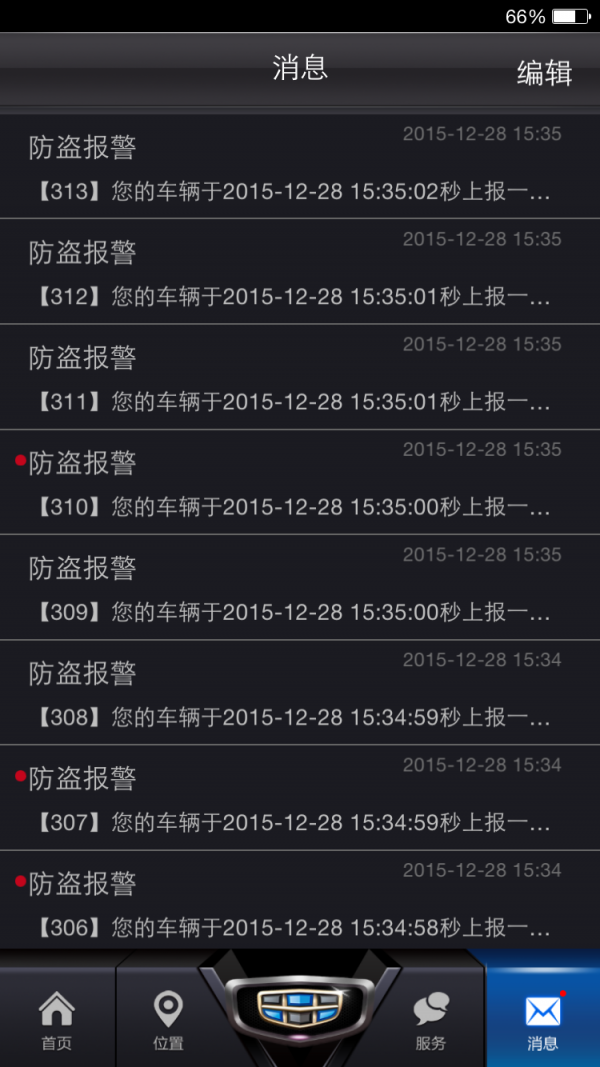The width and height of the screenshot is (600, 1067).
Task: Open anti-theft alert message 313
Action: [x=300, y=166]
